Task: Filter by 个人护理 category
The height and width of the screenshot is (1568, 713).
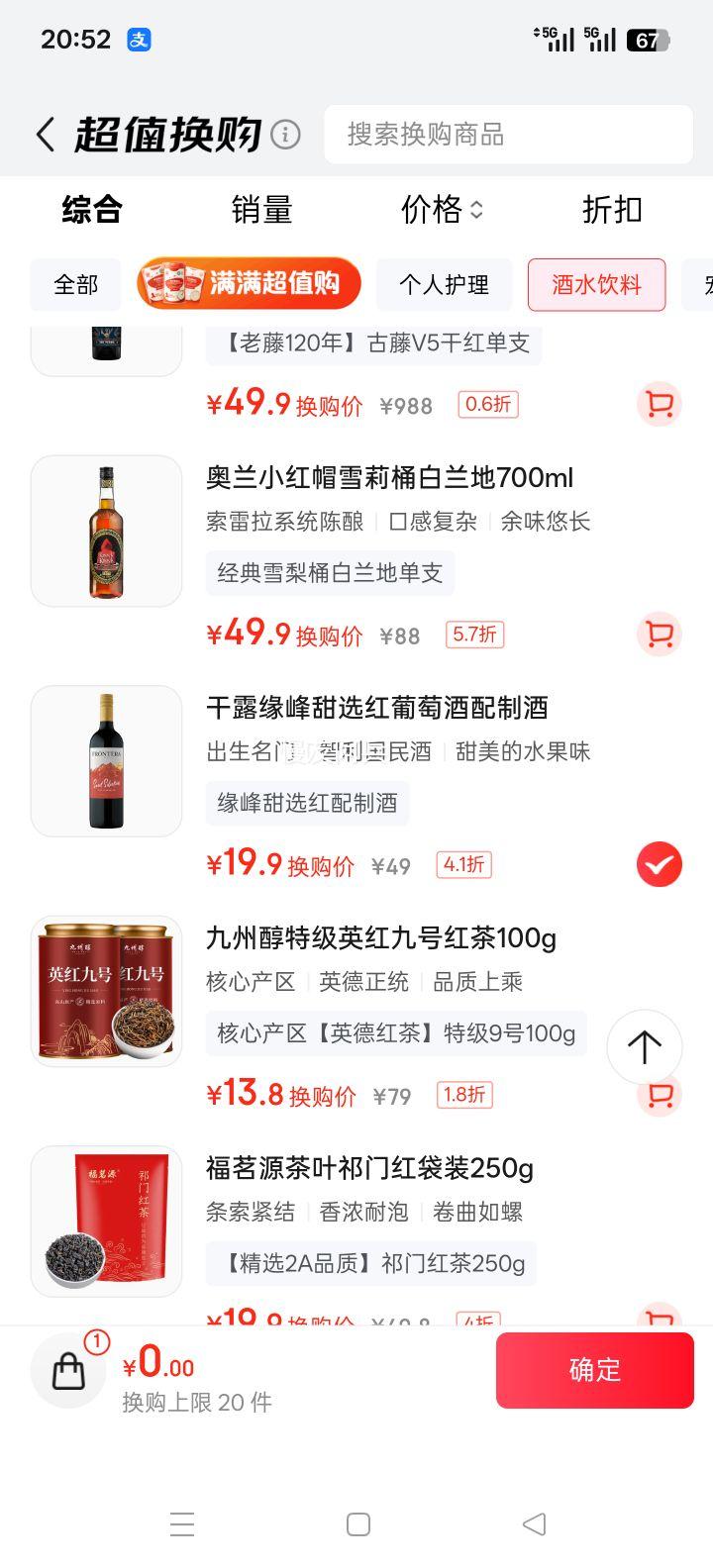Action: tap(444, 285)
